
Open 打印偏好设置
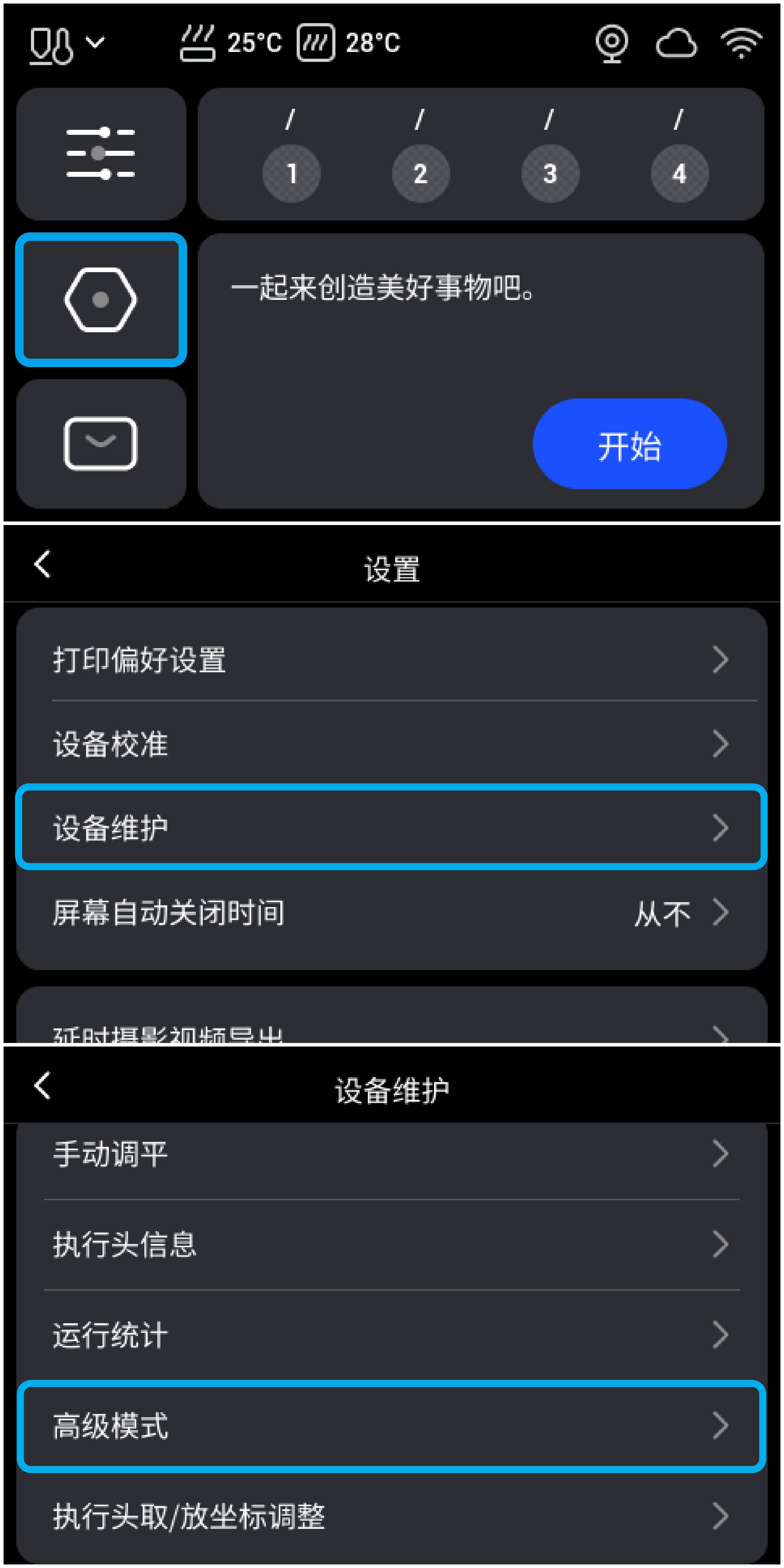coord(391,660)
